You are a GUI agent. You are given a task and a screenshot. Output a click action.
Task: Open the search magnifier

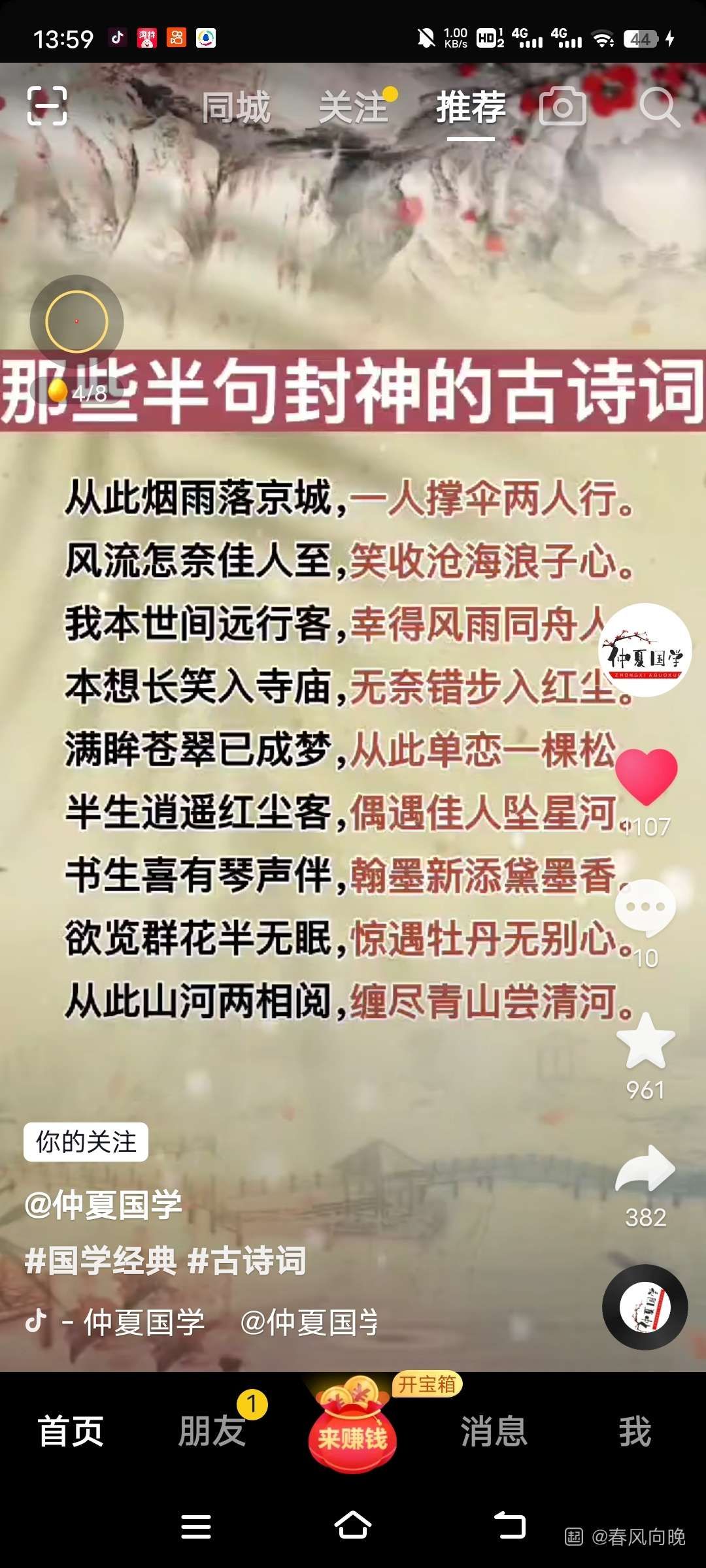click(659, 106)
